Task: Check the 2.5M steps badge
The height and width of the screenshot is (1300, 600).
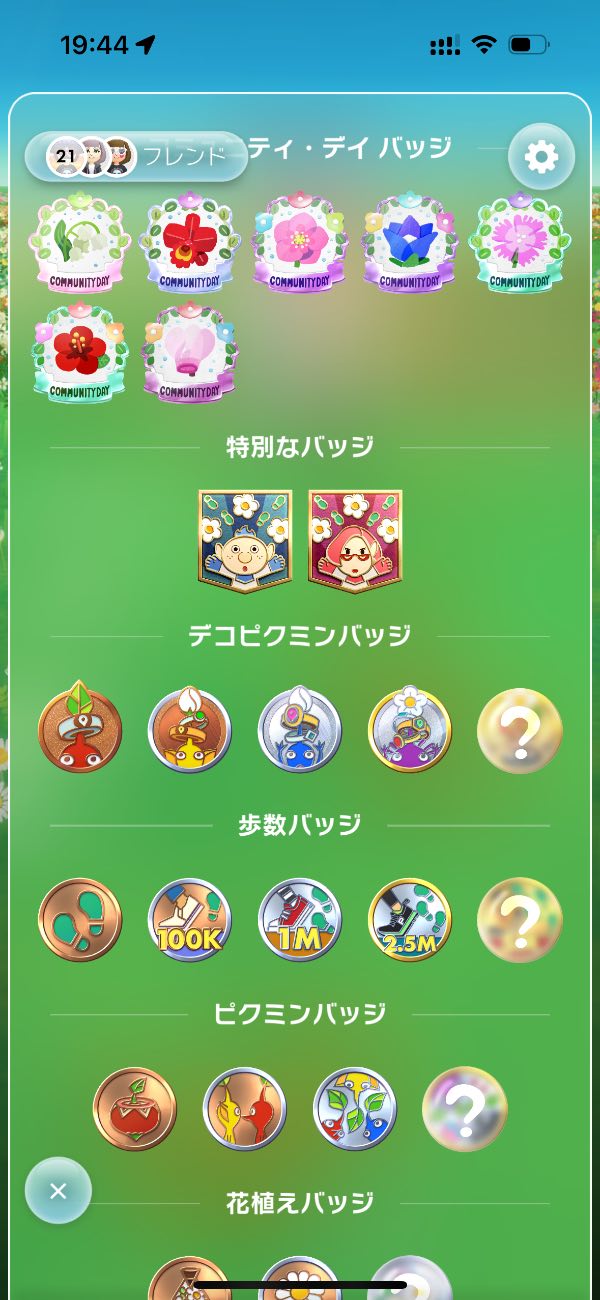Action: coord(409,920)
